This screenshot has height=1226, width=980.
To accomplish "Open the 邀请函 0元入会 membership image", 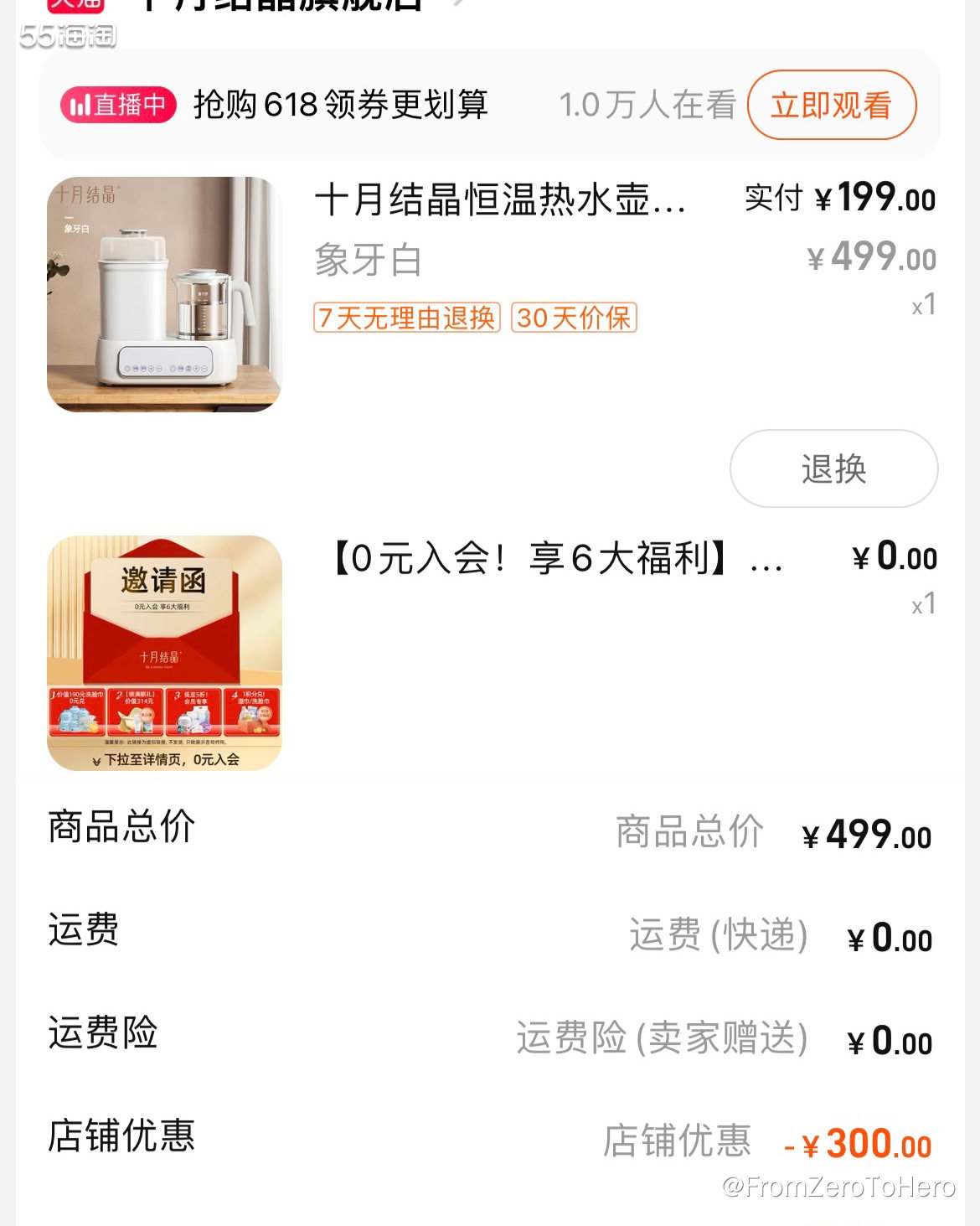I will [164, 653].
